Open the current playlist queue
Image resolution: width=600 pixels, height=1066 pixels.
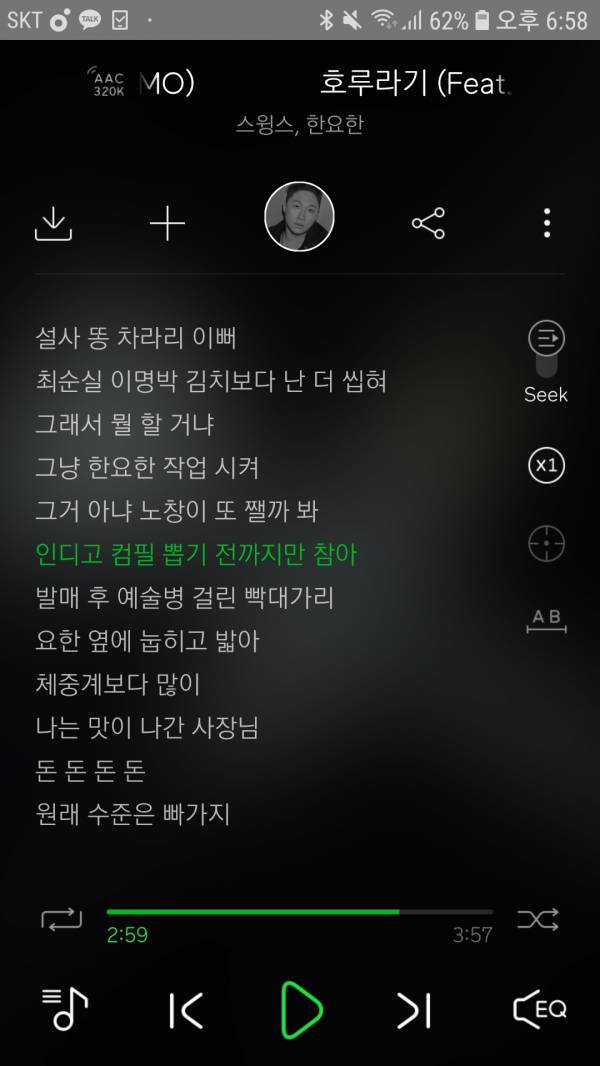point(65,1009)
